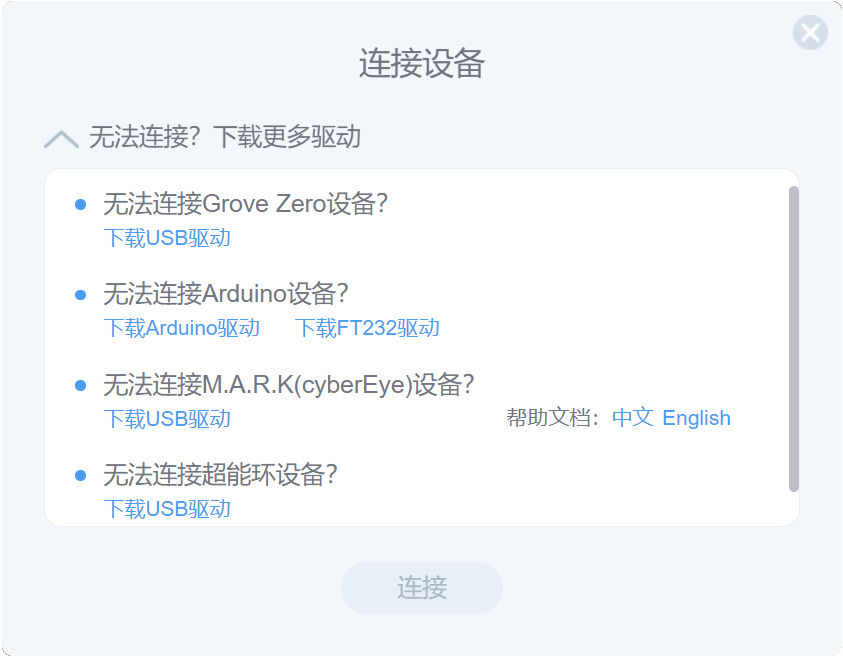Download USB driver for Grove Zero
Screen dimensions: 843x658
tap(167, 238)
